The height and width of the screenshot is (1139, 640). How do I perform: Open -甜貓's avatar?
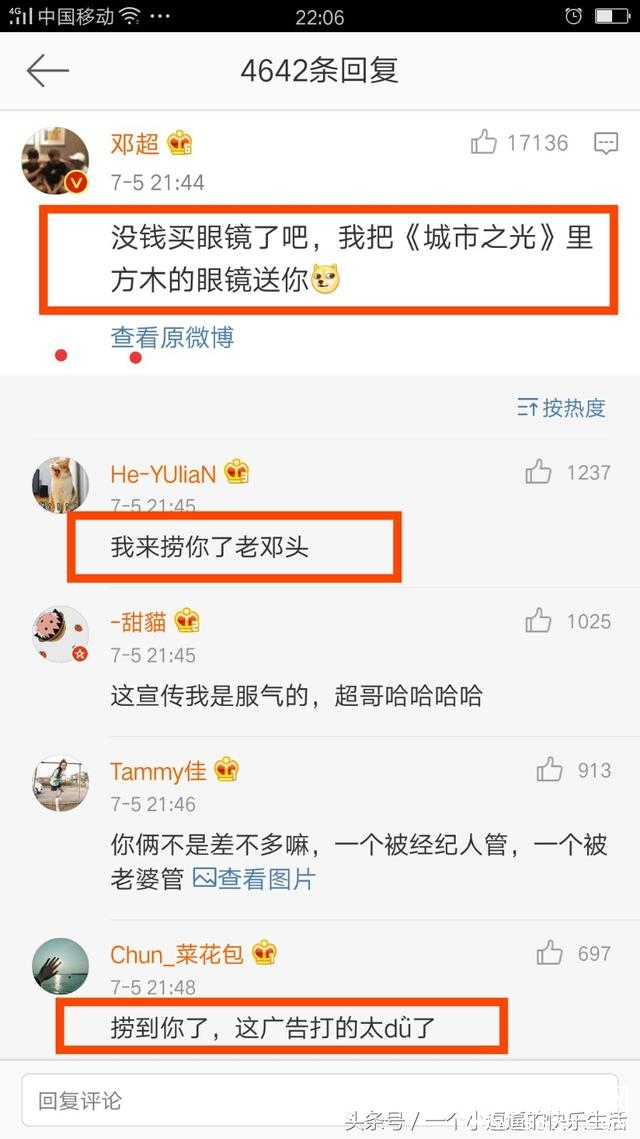click(x=61, y=634)
